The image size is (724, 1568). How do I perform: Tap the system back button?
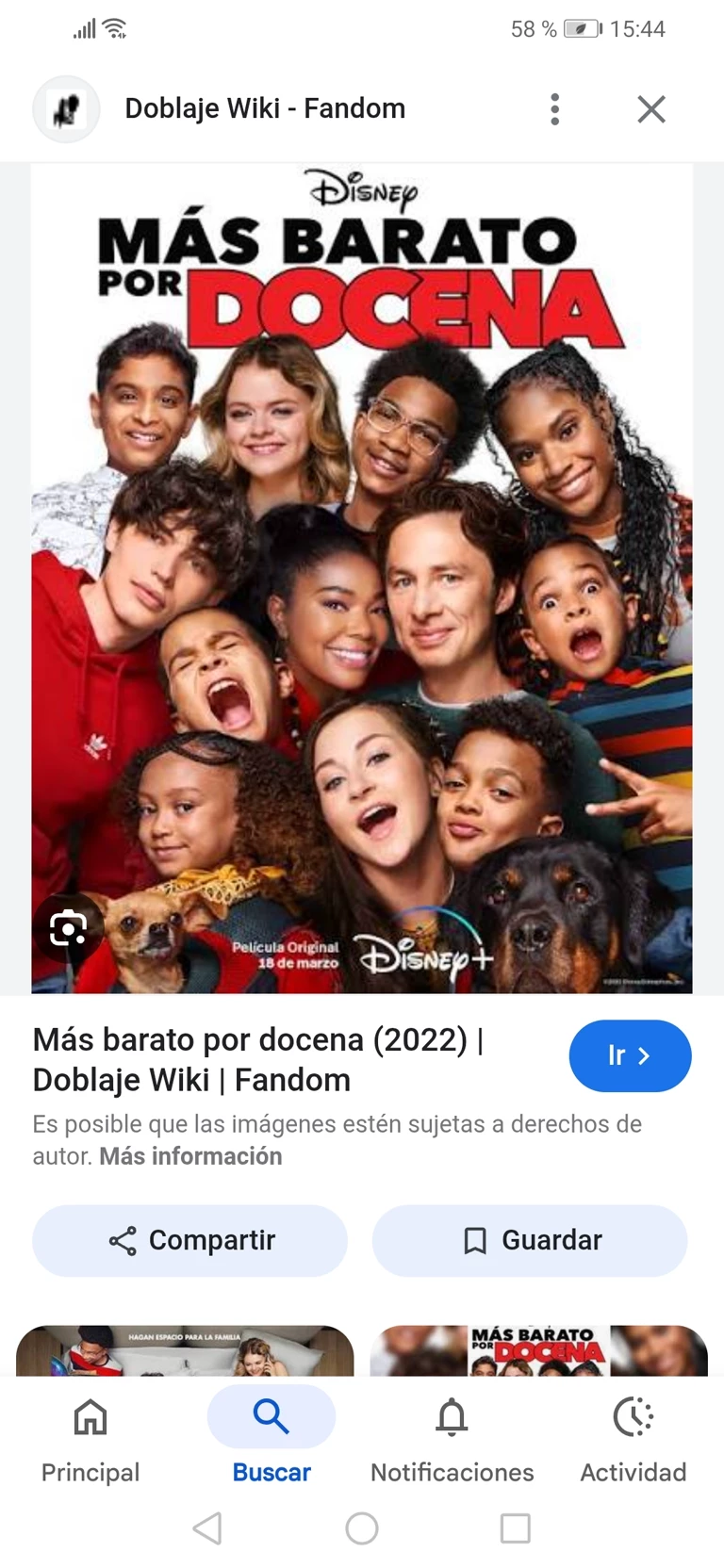pyautogui.click(x=207, y=1528)
